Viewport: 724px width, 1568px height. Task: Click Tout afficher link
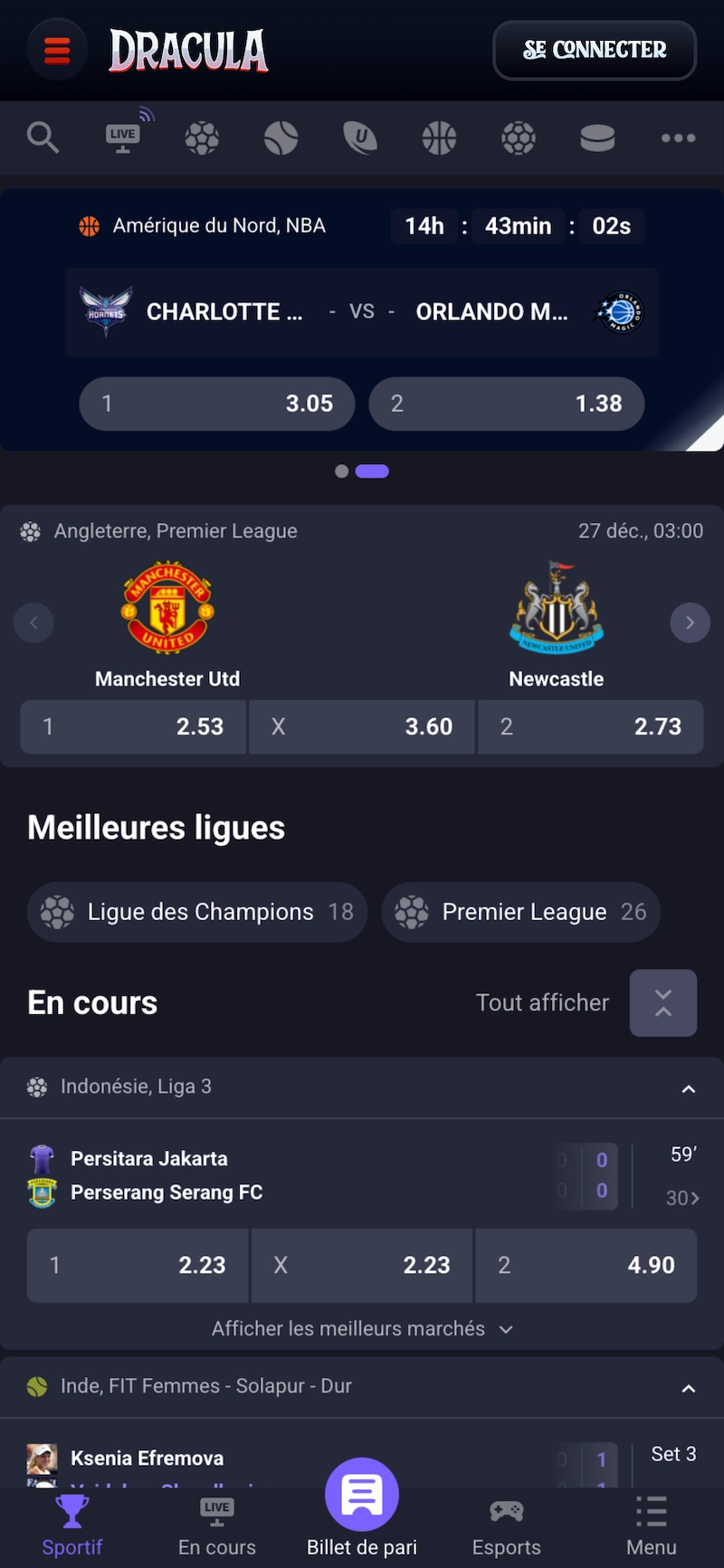542,1003
